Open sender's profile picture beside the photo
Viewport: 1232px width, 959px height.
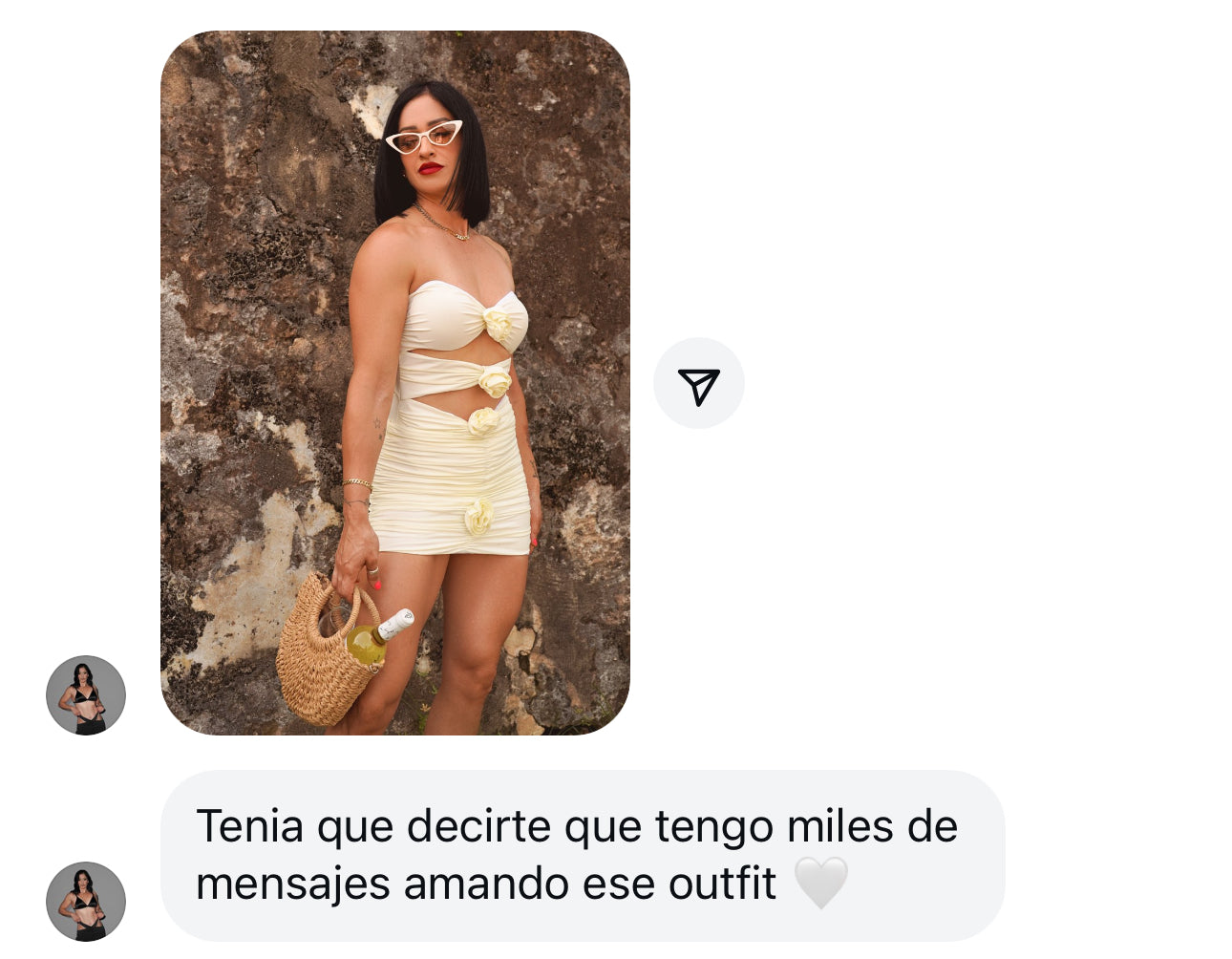[86, 695]
